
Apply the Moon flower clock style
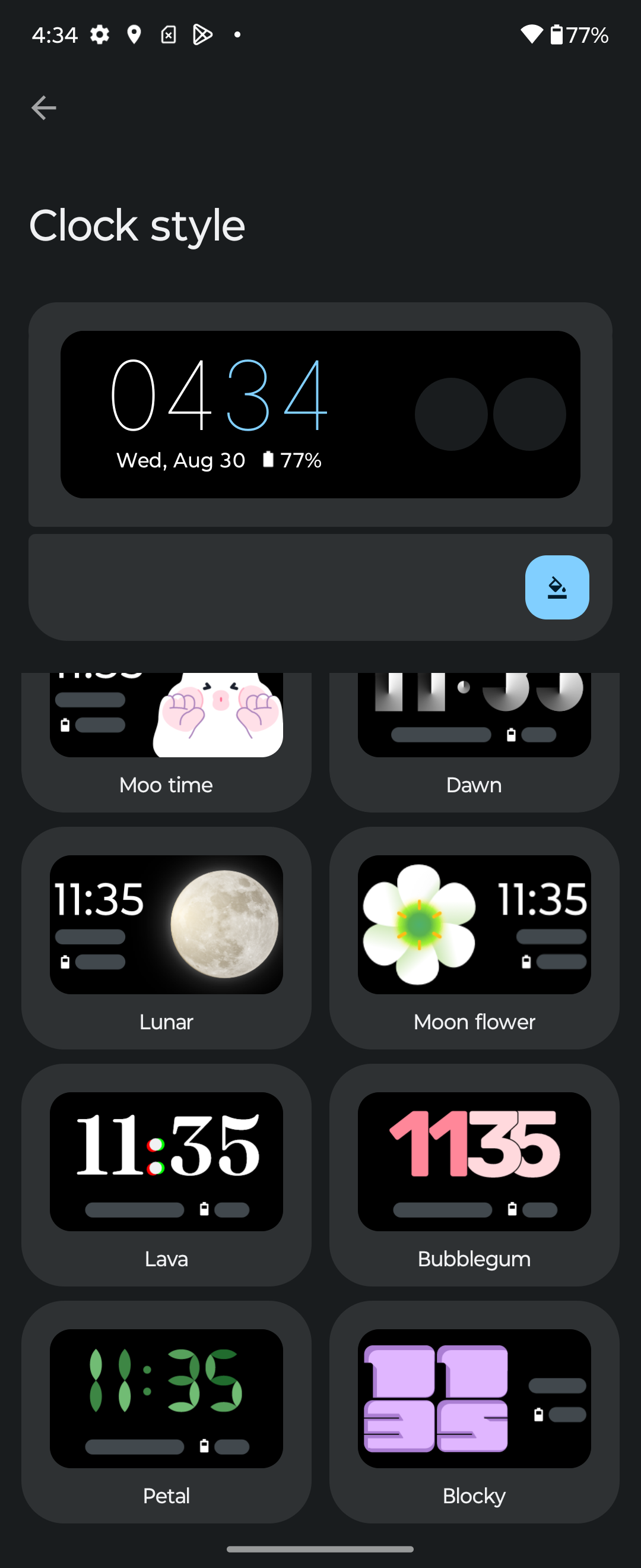[474, 937]
